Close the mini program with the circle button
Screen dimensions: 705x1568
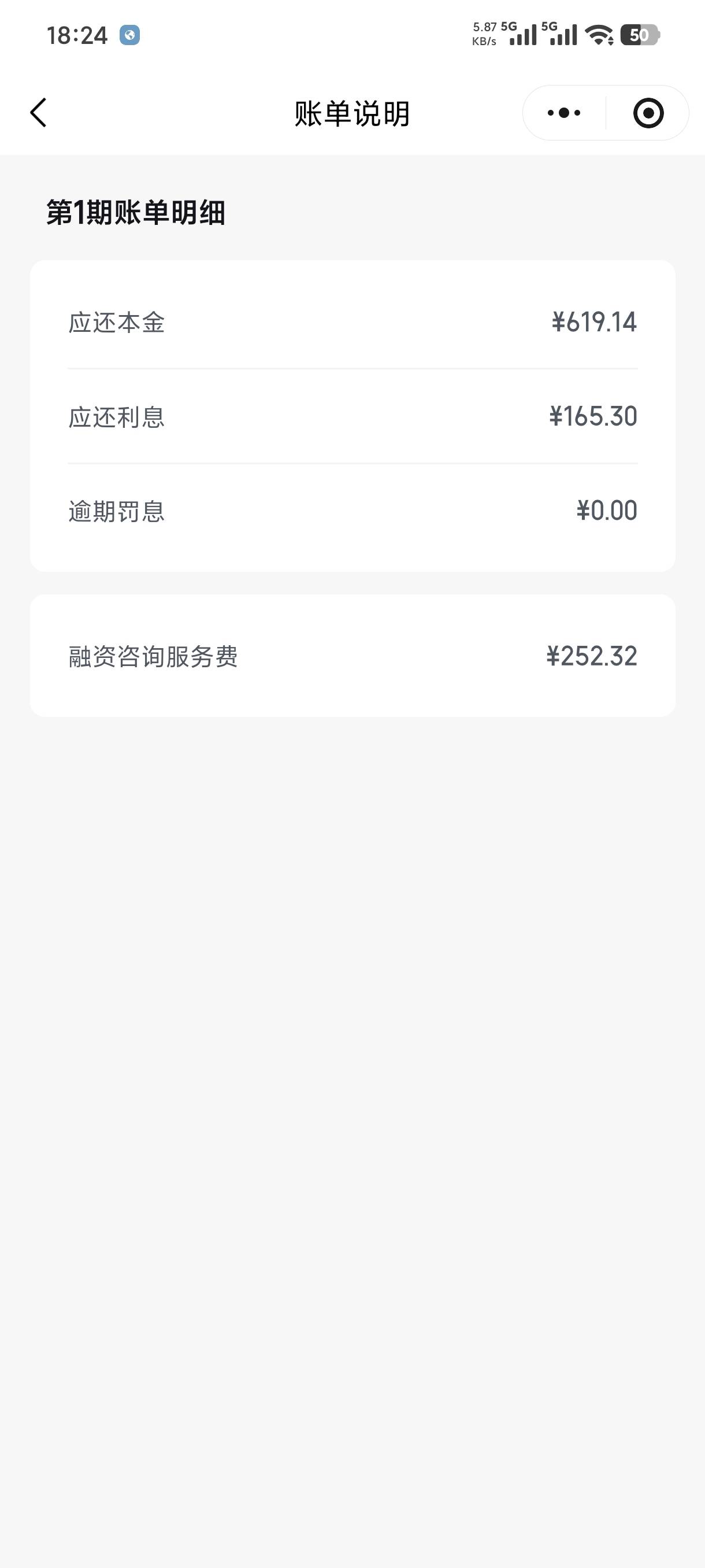pyautogui.click(x=648, y=113)
